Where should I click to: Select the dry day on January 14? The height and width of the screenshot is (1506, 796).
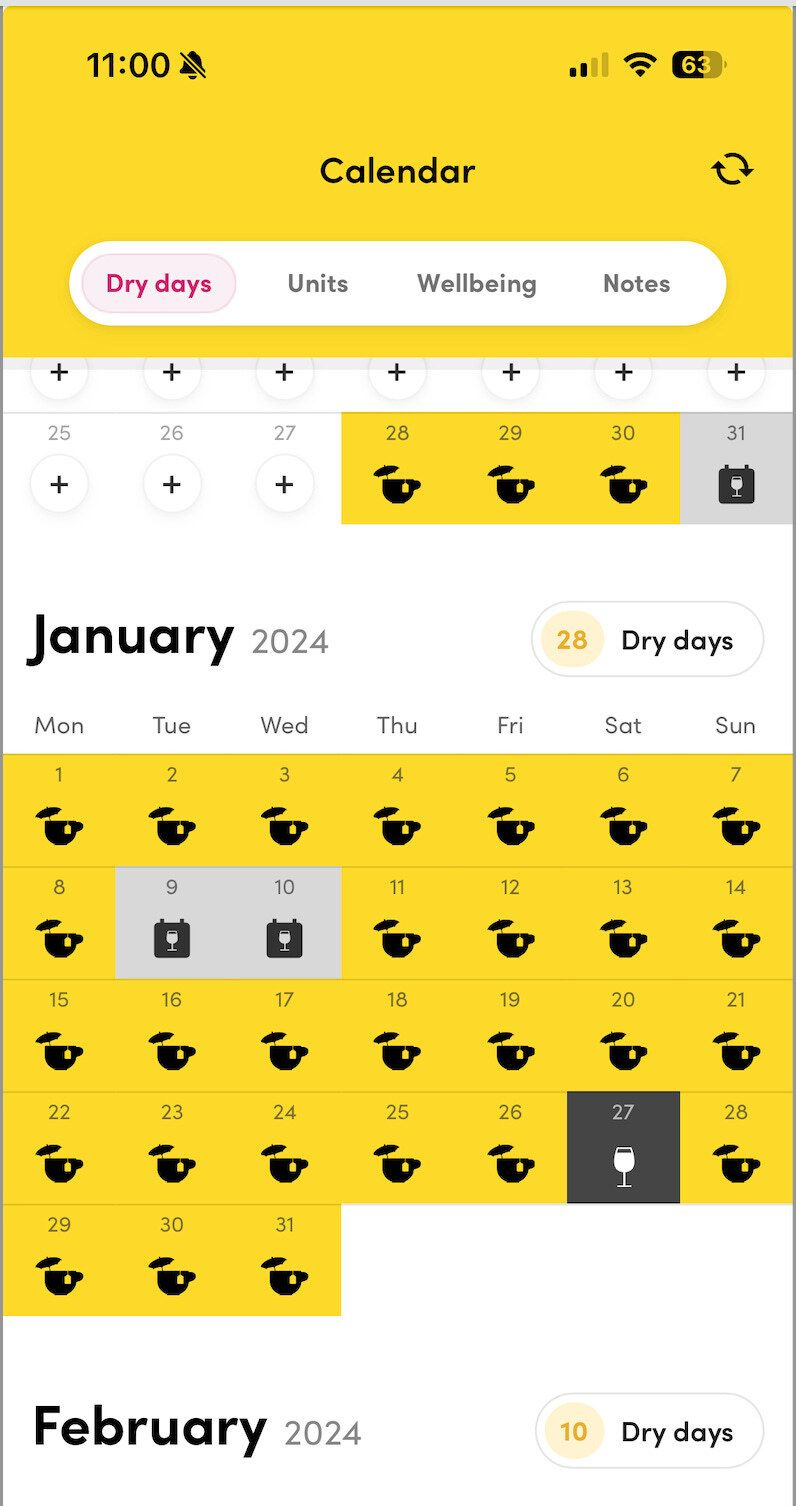[736, 923]
